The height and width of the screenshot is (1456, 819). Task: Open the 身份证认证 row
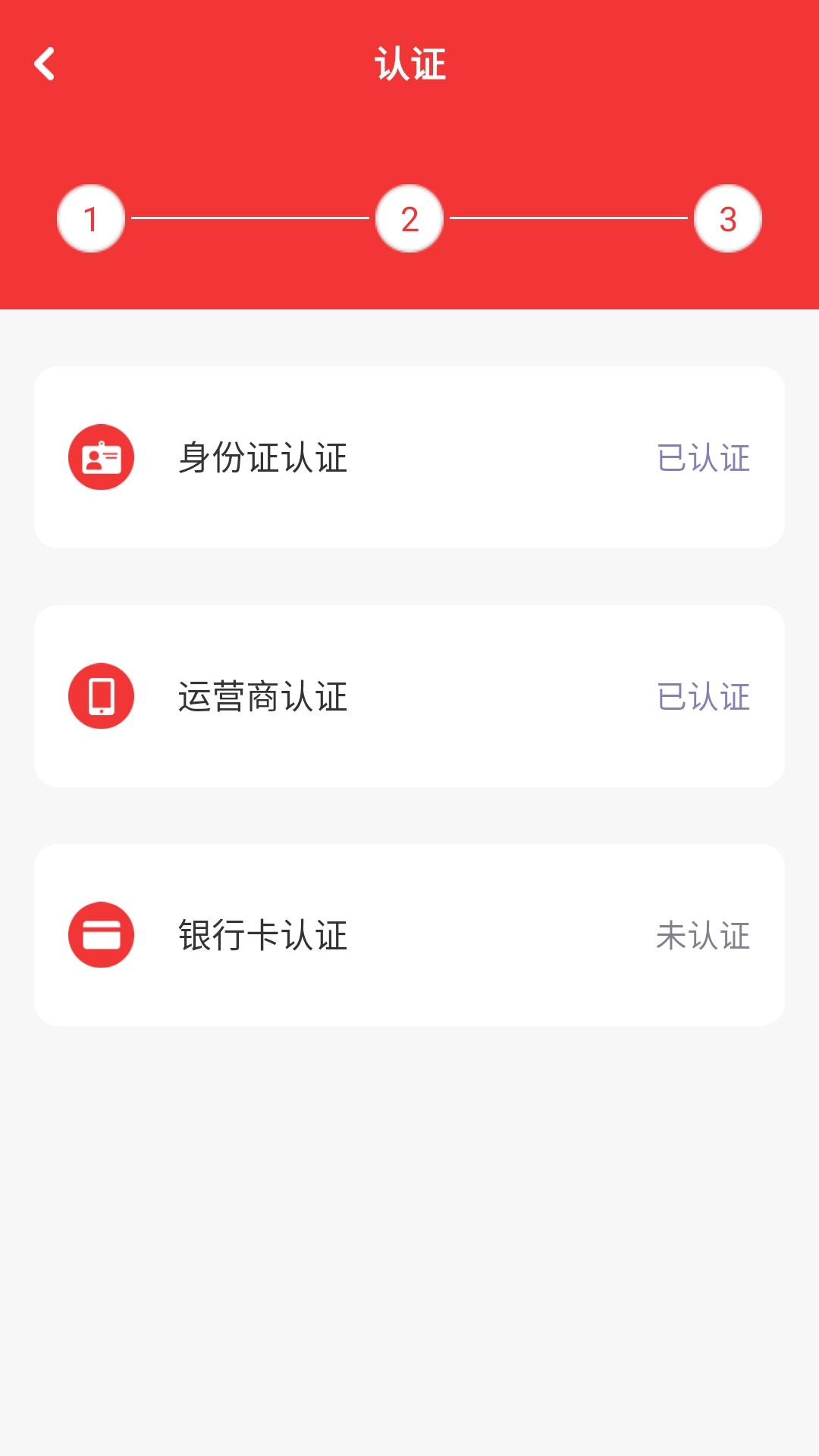[x=409, y=457]
